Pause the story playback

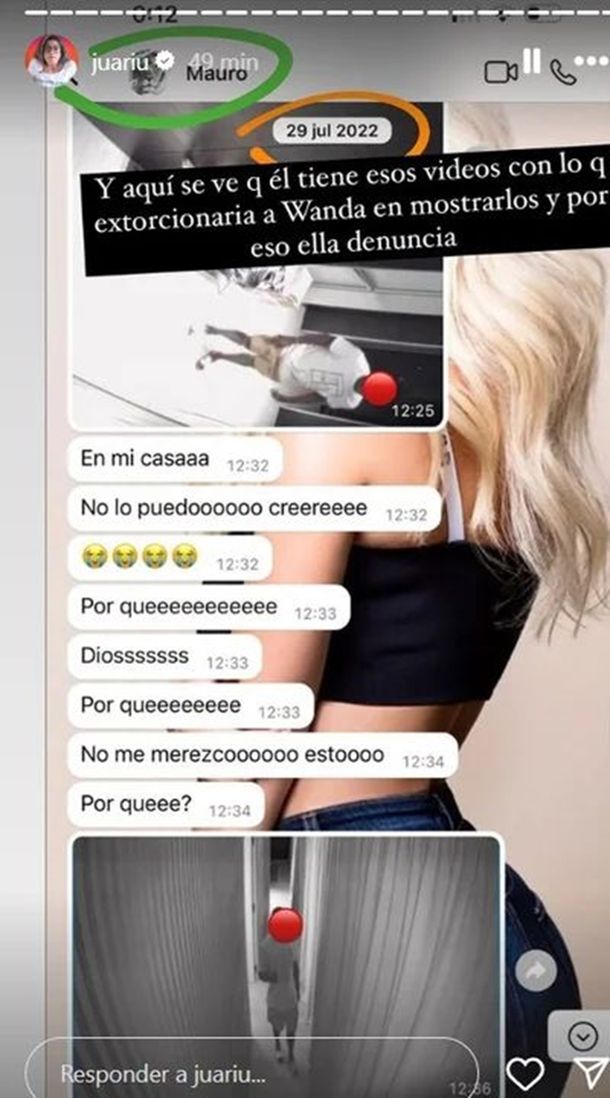point(532,62)
